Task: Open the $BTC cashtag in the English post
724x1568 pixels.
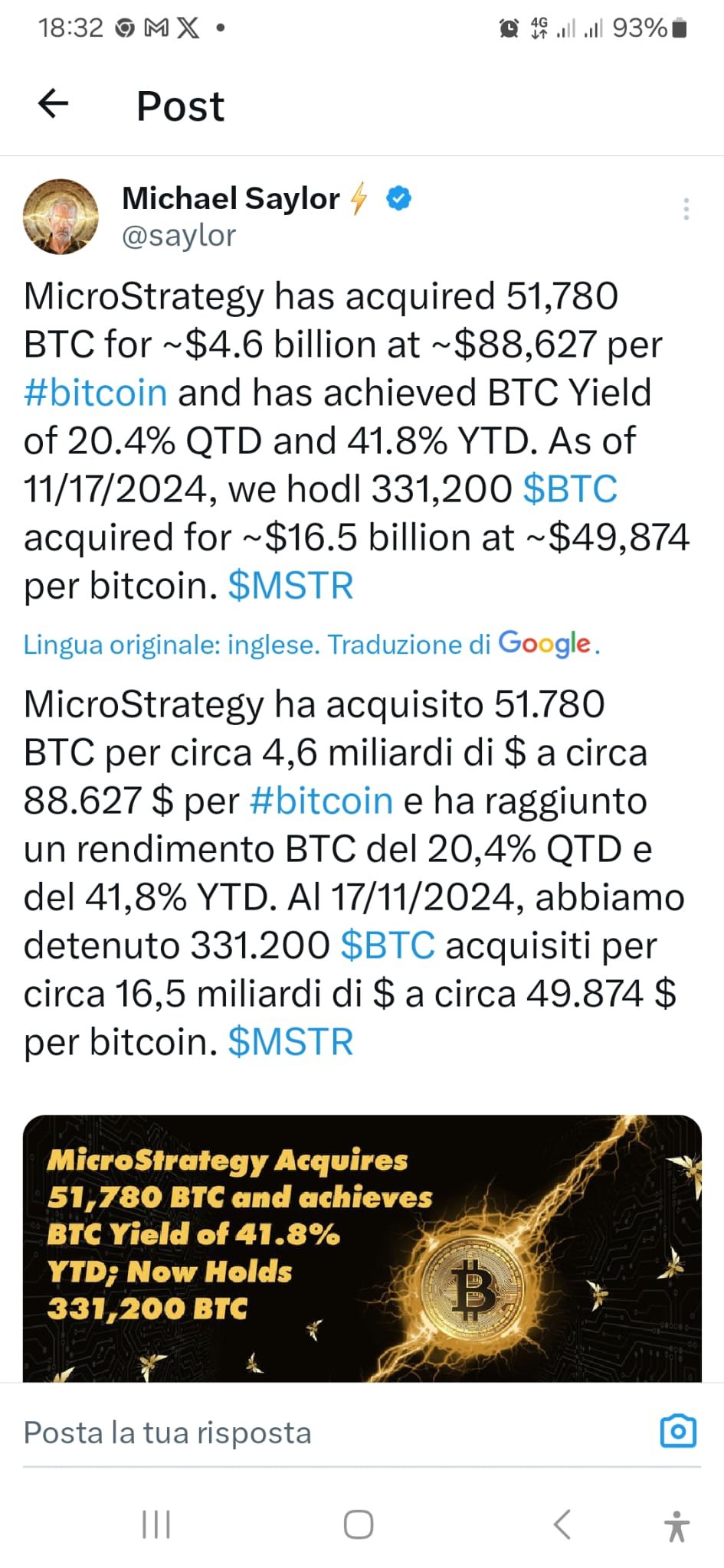Action: 570,489
